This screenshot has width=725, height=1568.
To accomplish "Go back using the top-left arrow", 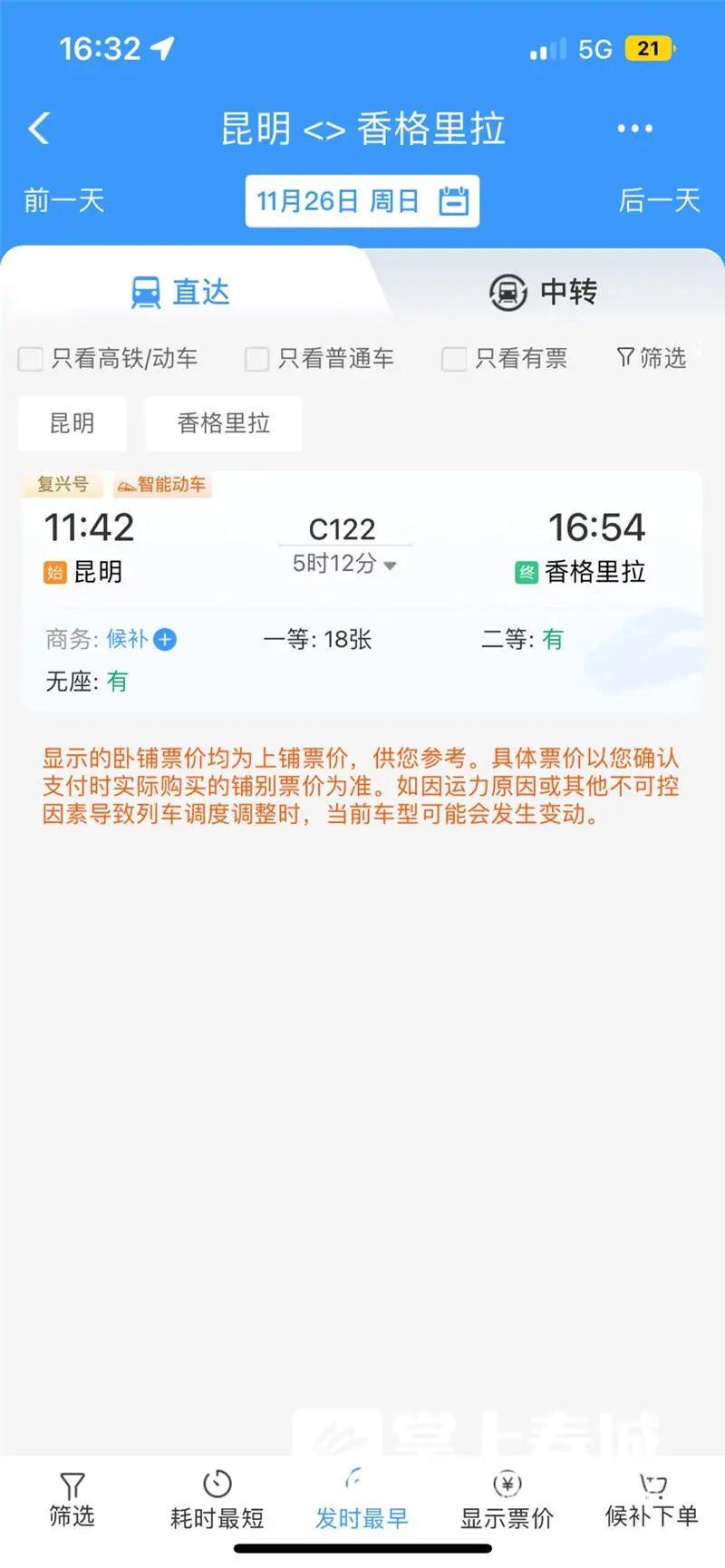I will (x=39, y=129).
